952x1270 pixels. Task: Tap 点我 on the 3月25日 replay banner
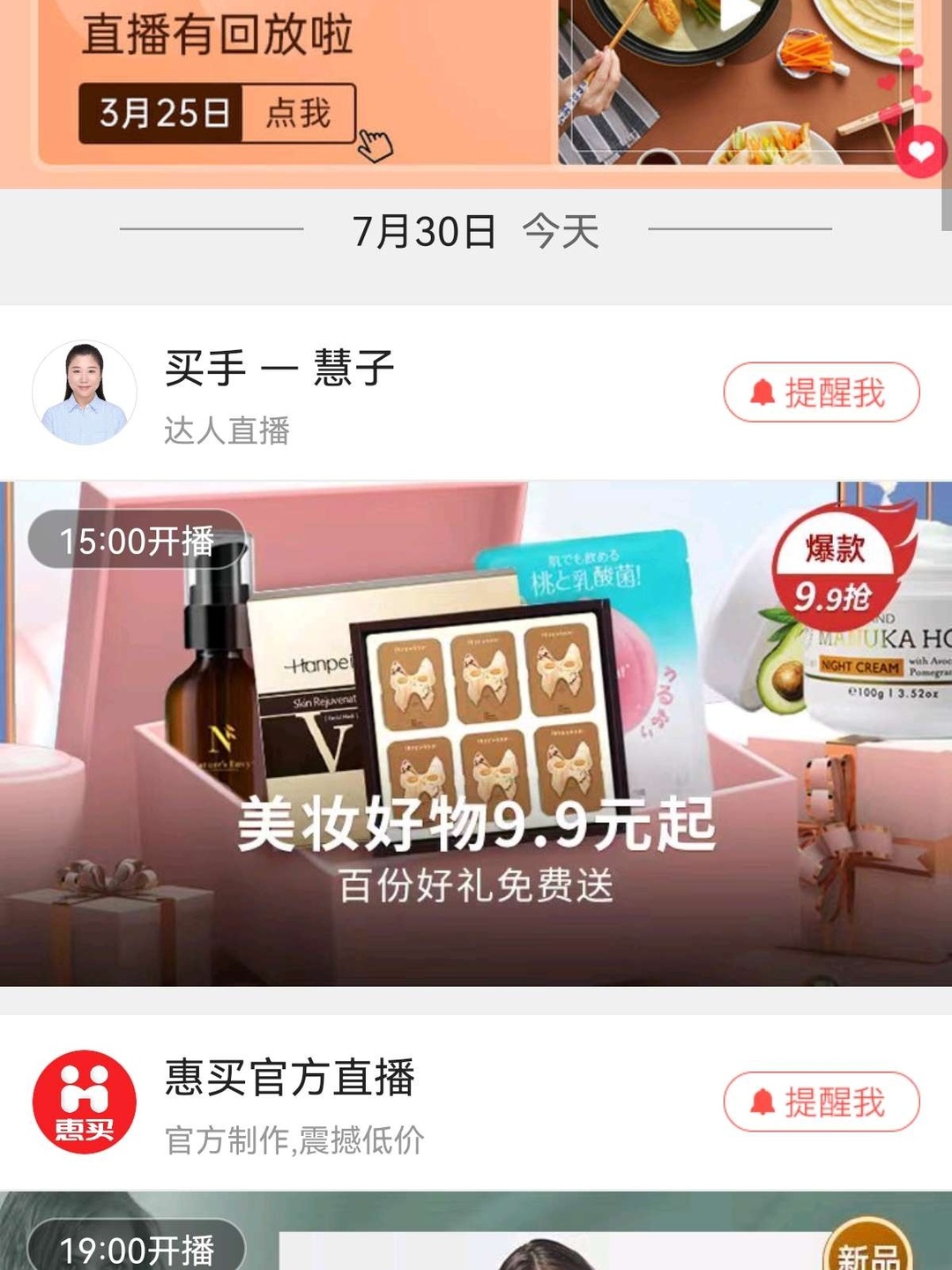[x=298, y=113]
